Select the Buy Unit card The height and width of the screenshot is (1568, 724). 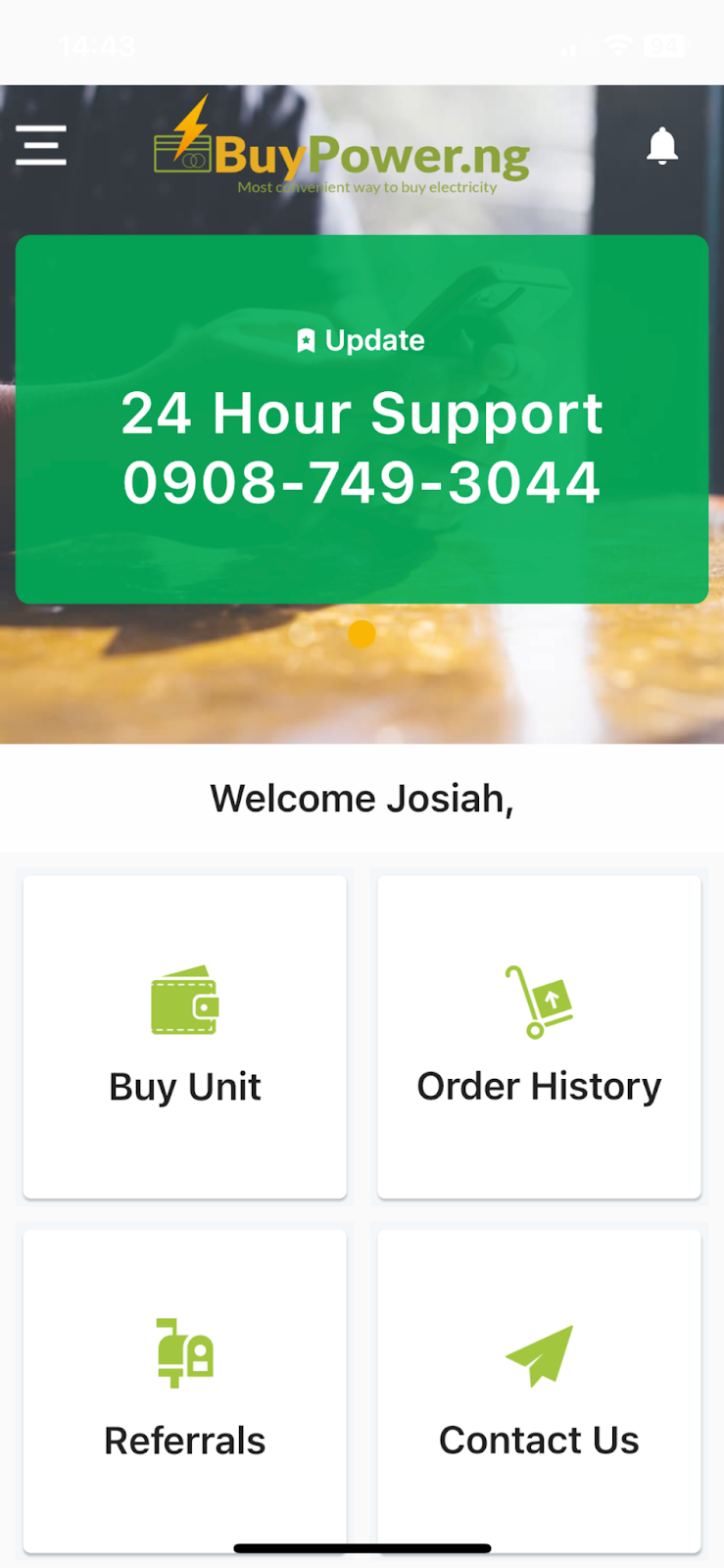(x=185, y=1036)
